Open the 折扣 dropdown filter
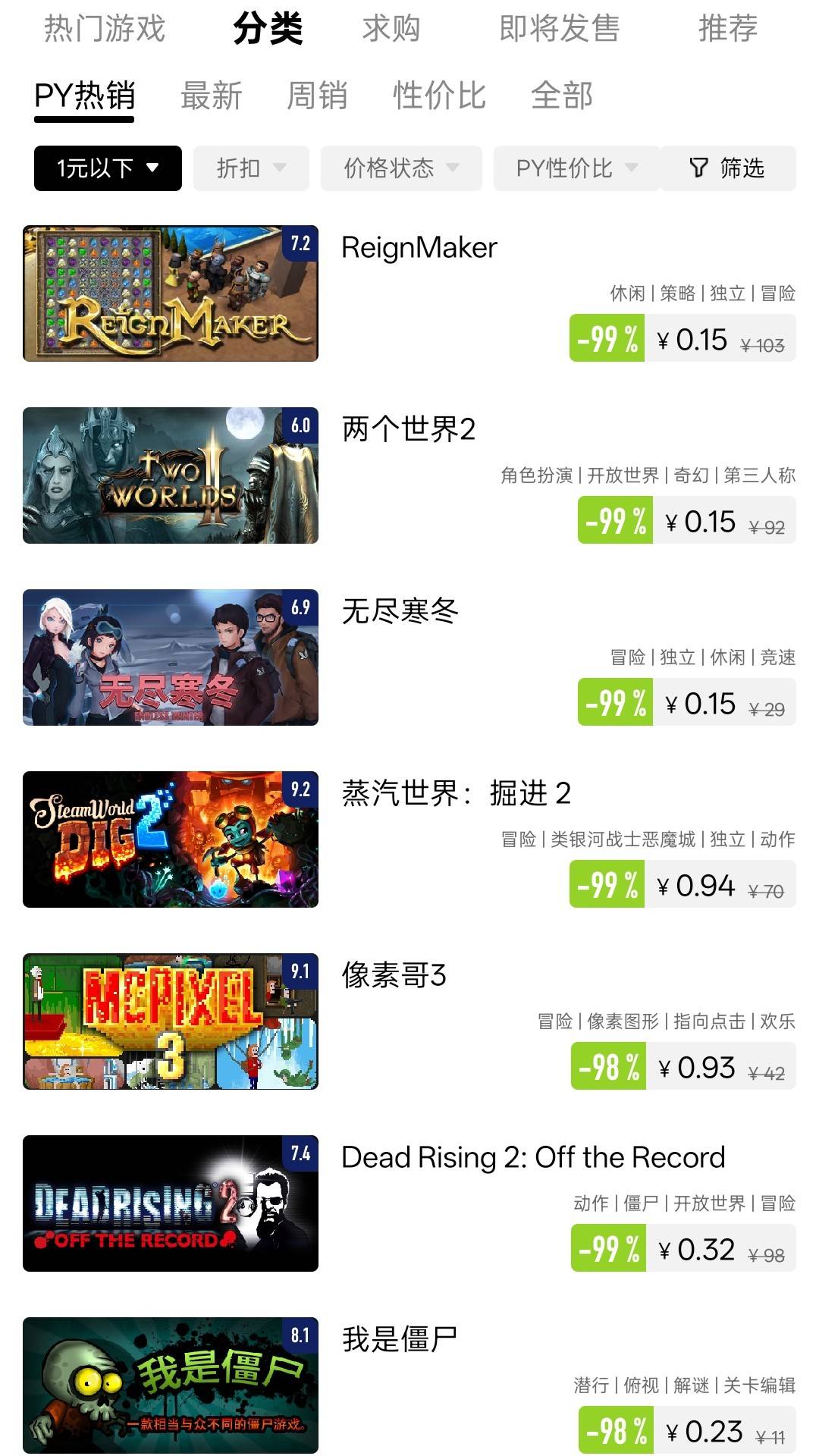 pos(251,168)
